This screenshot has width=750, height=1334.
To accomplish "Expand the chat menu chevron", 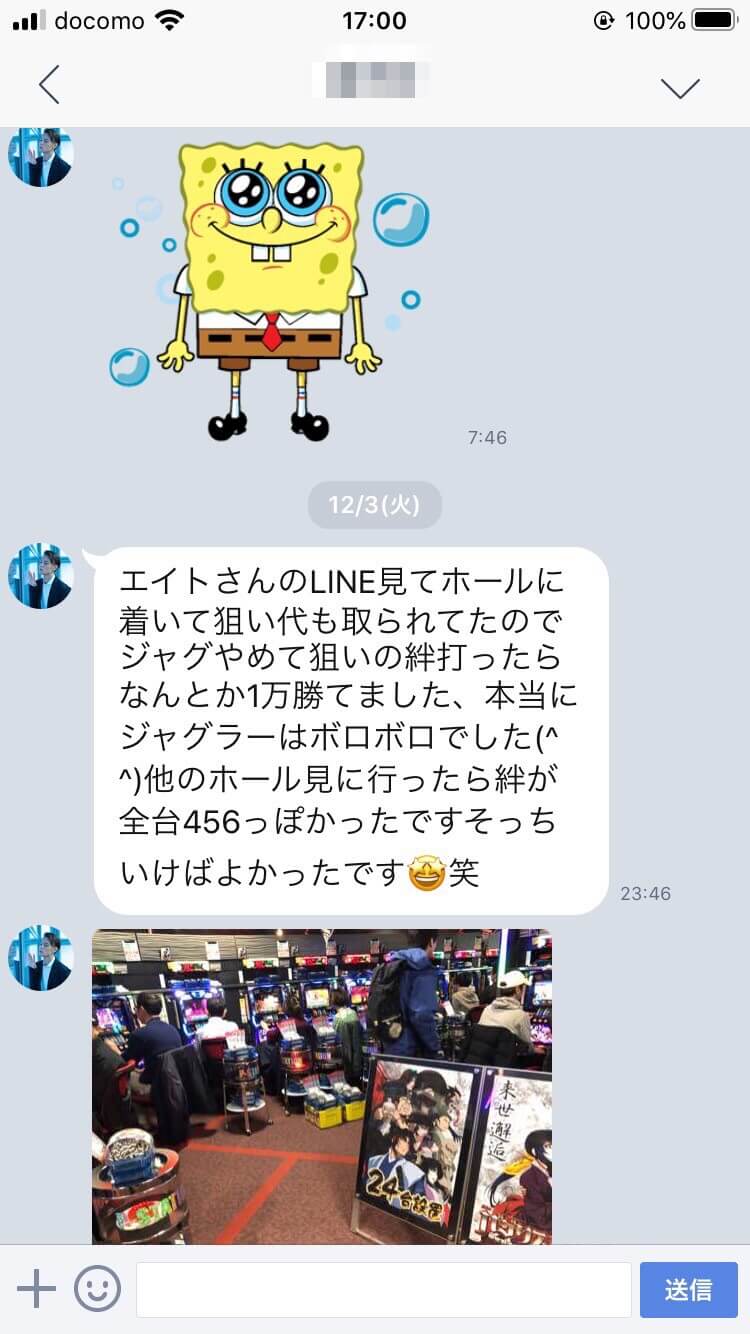I will coord(680,87).
